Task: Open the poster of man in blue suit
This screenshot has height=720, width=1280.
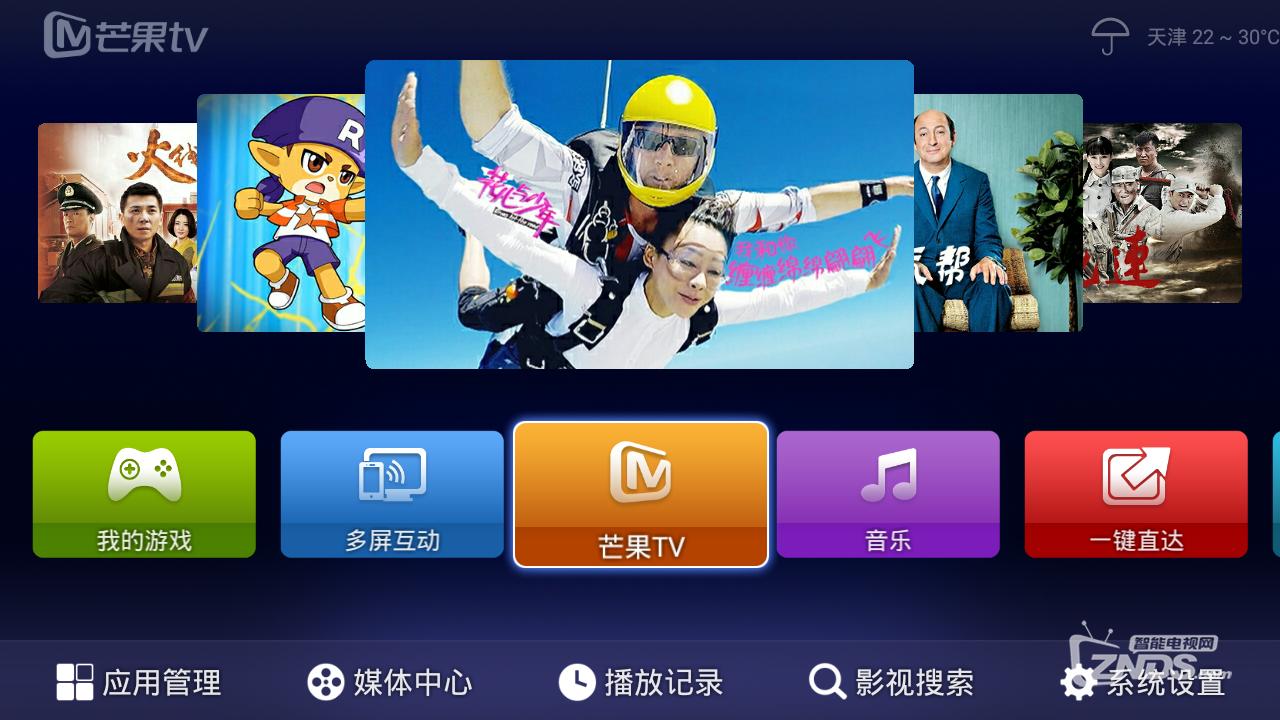Action: (997, 213)
